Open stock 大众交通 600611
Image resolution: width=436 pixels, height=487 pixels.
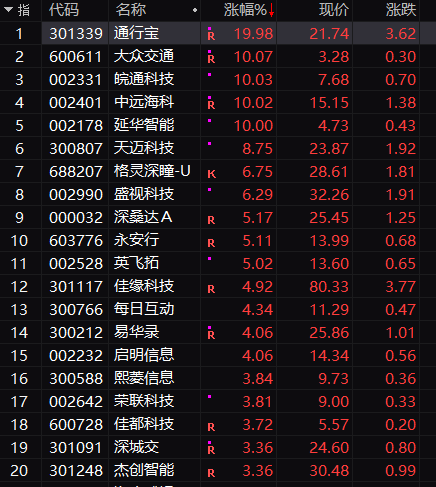pos(218,56)
